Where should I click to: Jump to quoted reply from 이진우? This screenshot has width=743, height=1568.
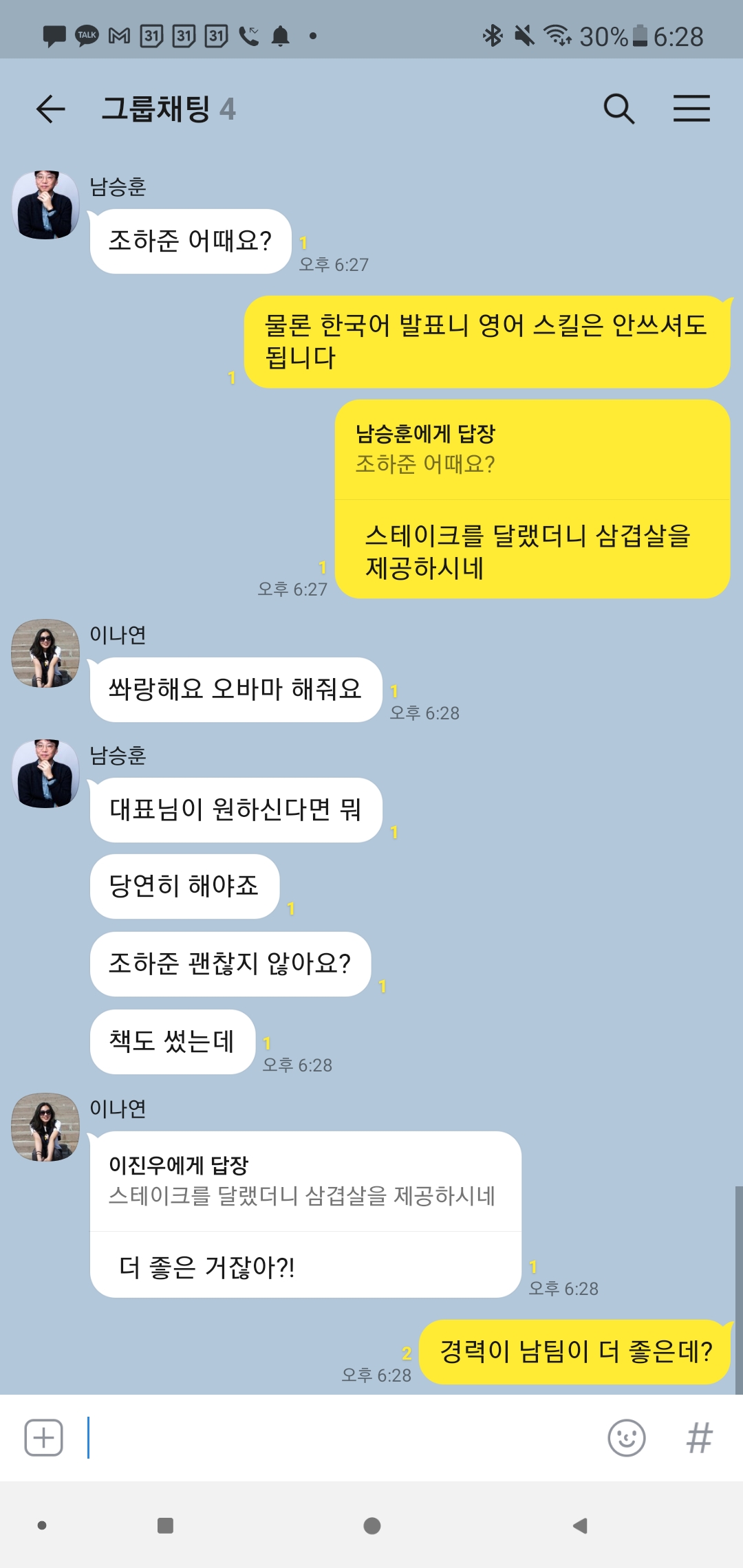[x=303, y=1182]
